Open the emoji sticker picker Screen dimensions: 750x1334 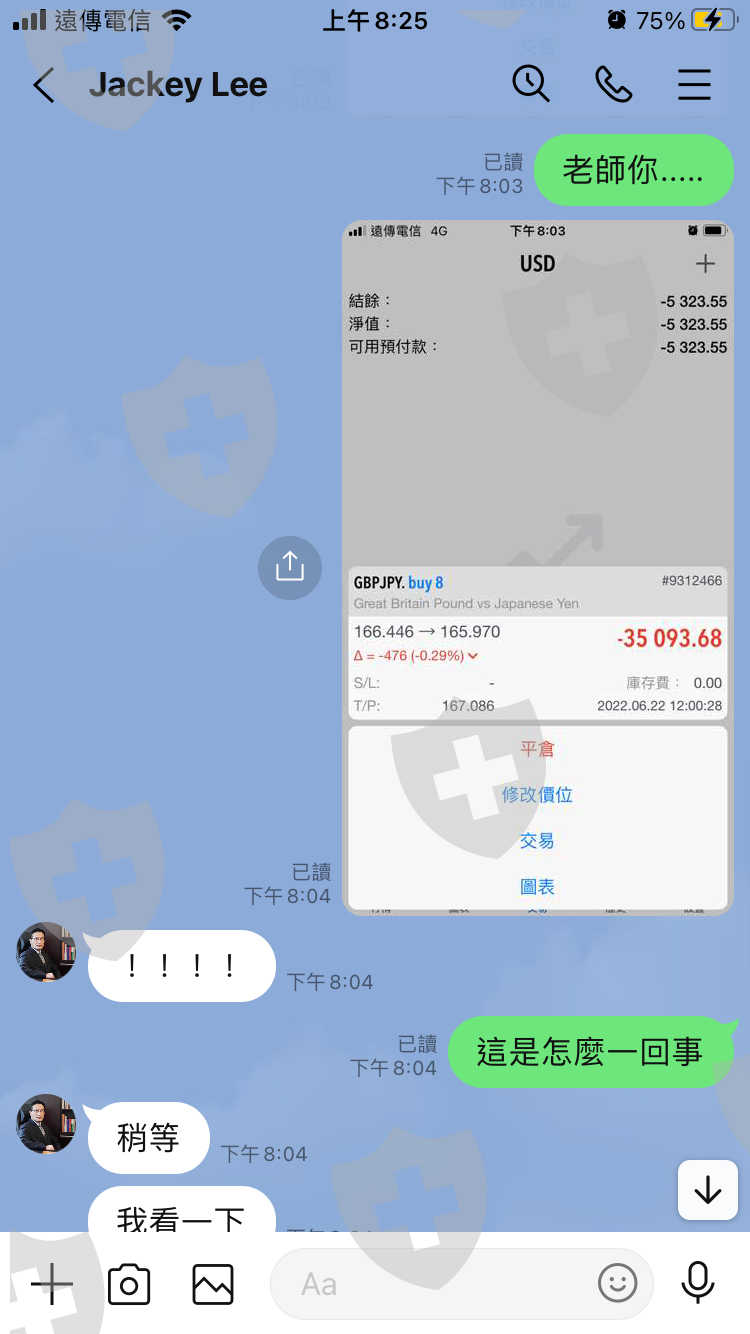617,1284
